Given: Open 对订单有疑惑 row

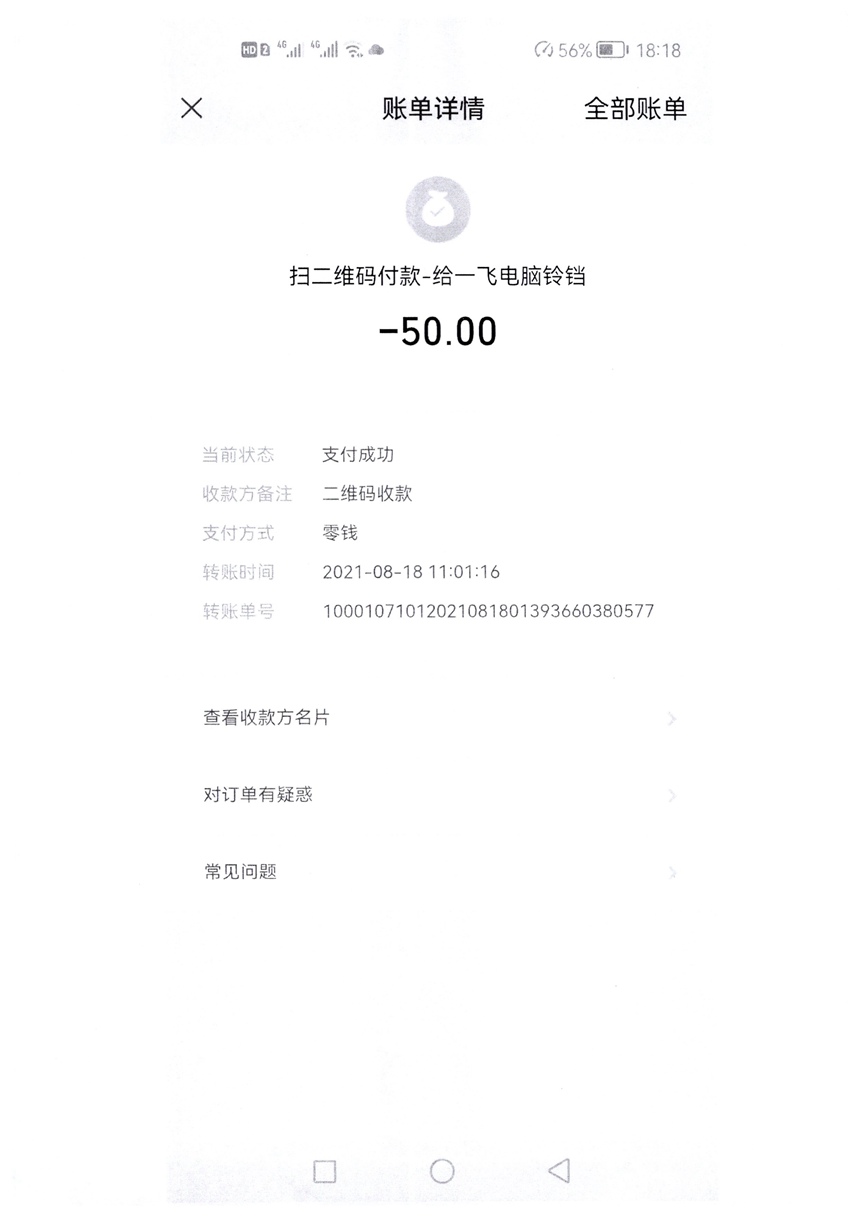Looking at the screenshot, I should pos(438,795).
